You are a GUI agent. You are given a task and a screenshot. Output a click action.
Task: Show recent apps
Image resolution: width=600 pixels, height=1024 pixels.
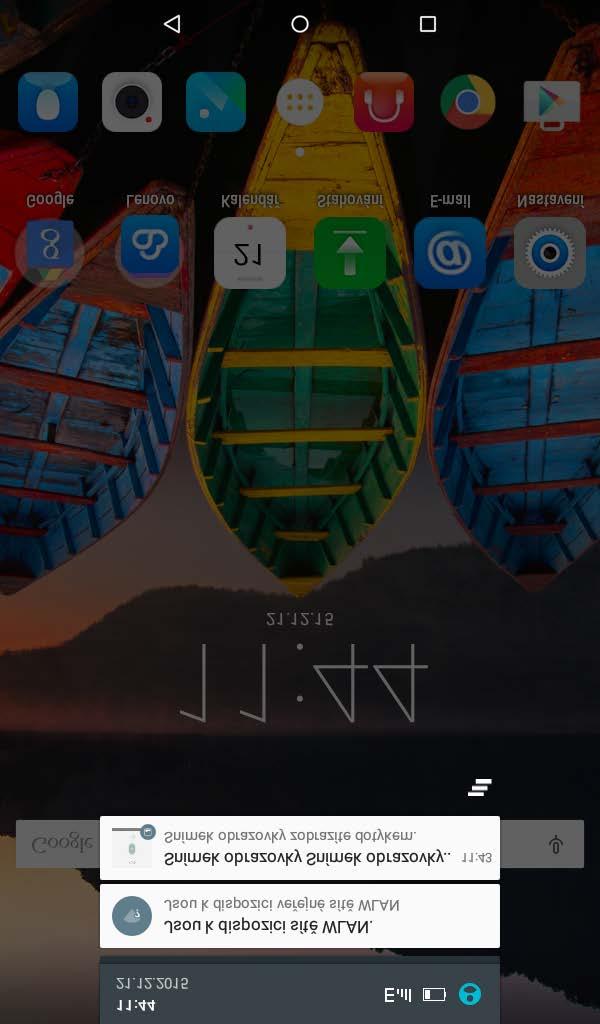[x=428, y=24]
